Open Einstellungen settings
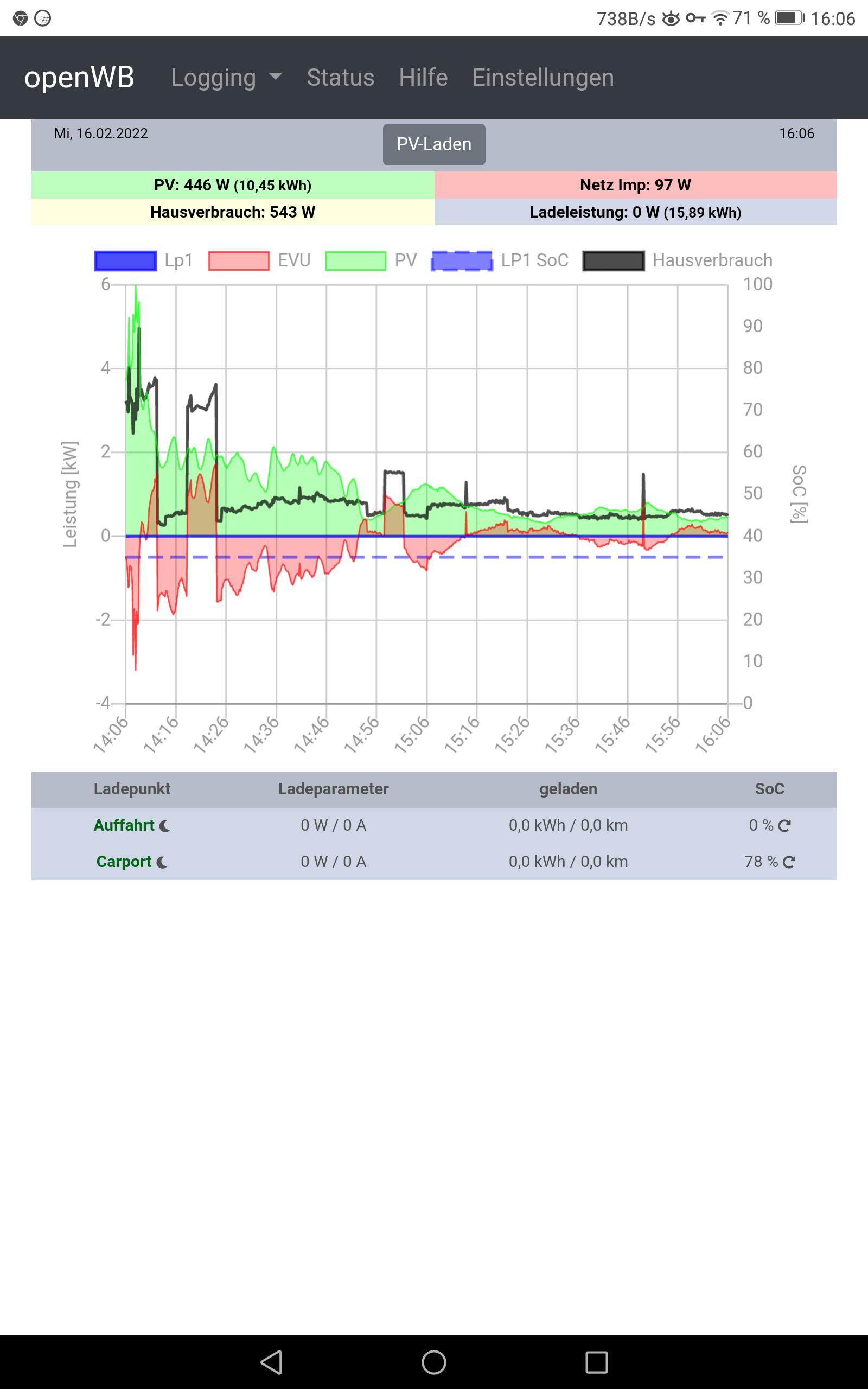This screenshot has height=1389, width=868. coord(542,78)
